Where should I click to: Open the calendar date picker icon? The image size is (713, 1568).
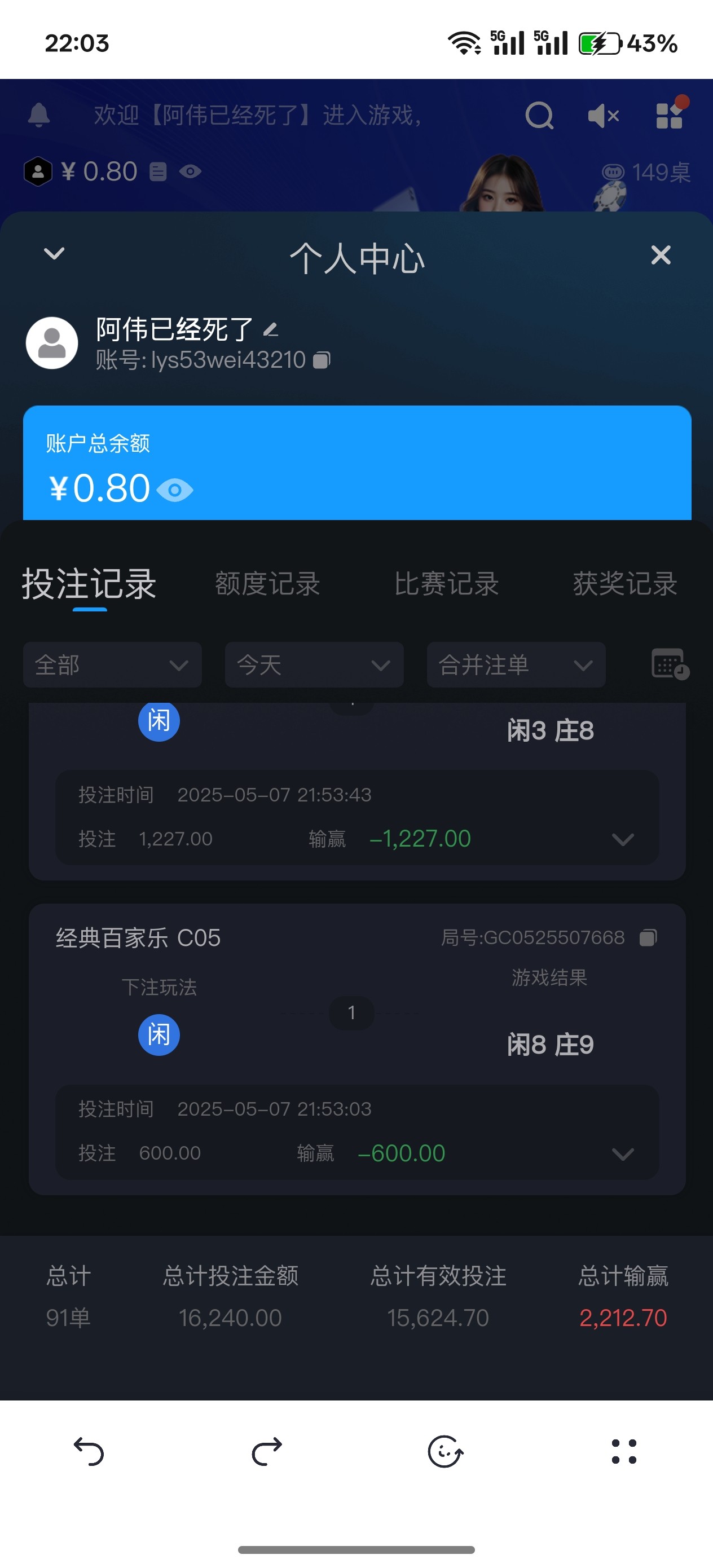(669, 664)
